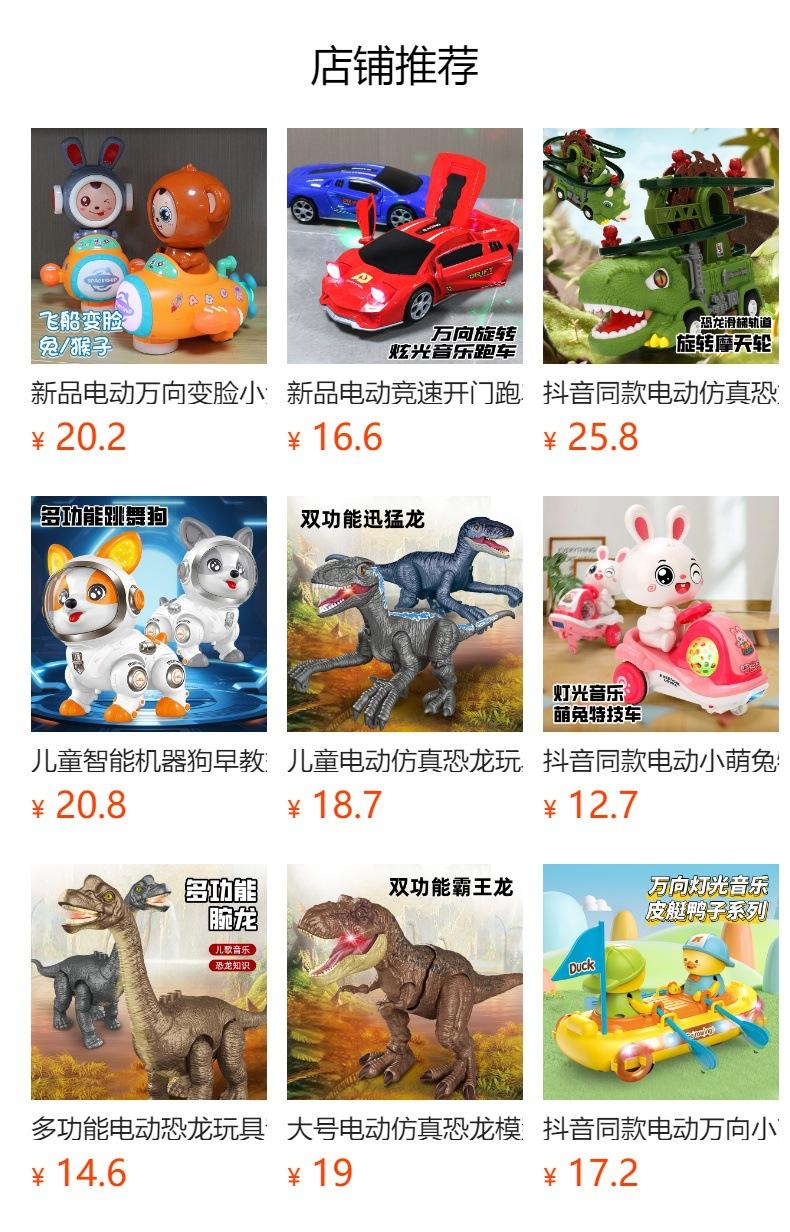View the ¥14.6 brachiosaurus dinosaur toy
This screenshot has width=790, height=1232.
click(x=149, y=982)
